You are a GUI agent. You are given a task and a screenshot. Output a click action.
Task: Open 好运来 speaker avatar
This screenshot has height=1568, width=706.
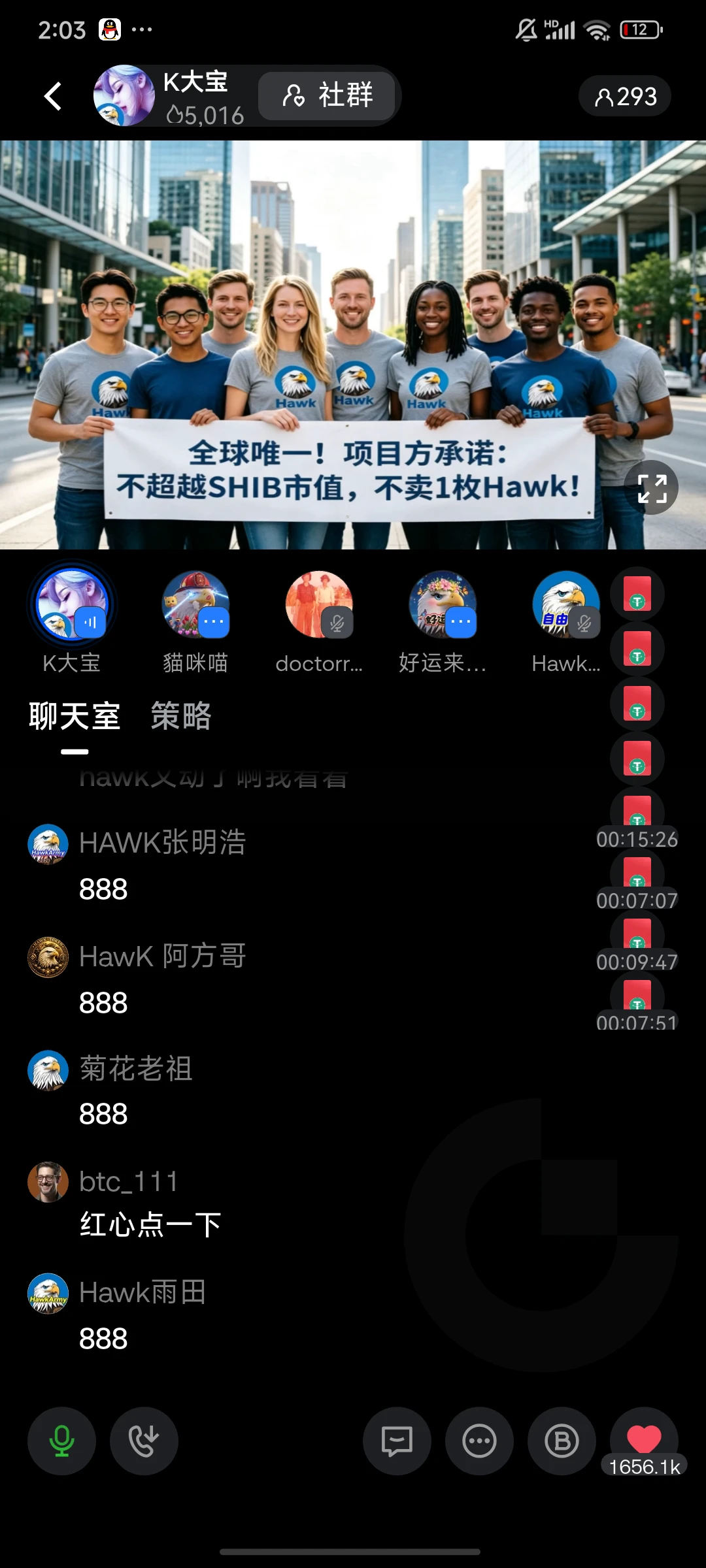click(443, 604)
